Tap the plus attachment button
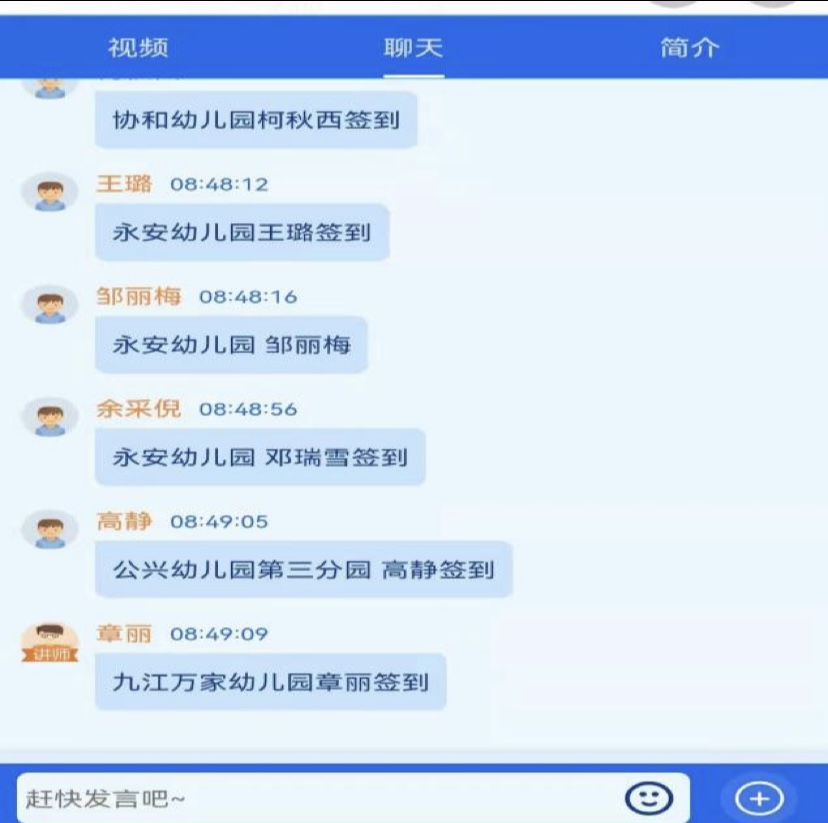 (759, 798)
